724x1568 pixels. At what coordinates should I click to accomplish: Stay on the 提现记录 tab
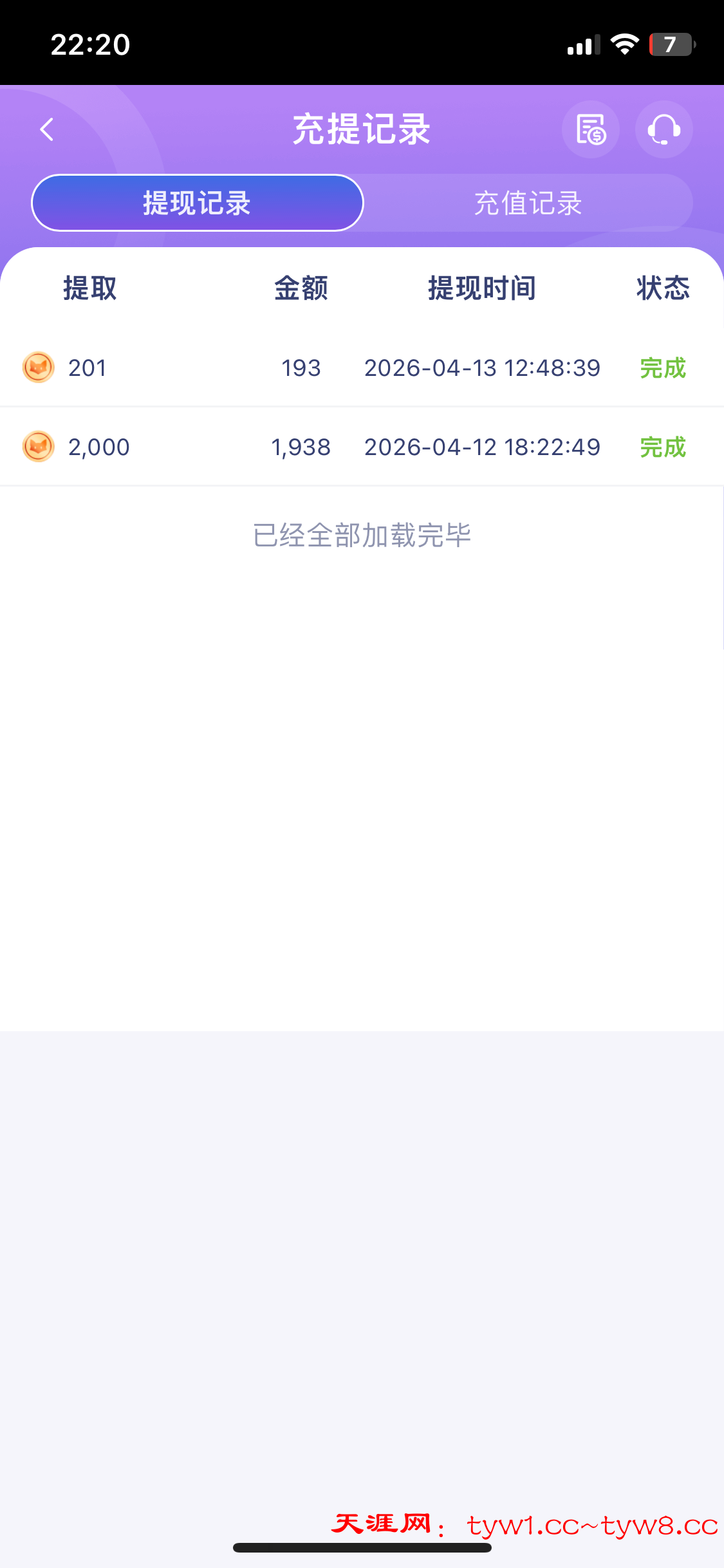pyautogui.click(x=197, y=203)
